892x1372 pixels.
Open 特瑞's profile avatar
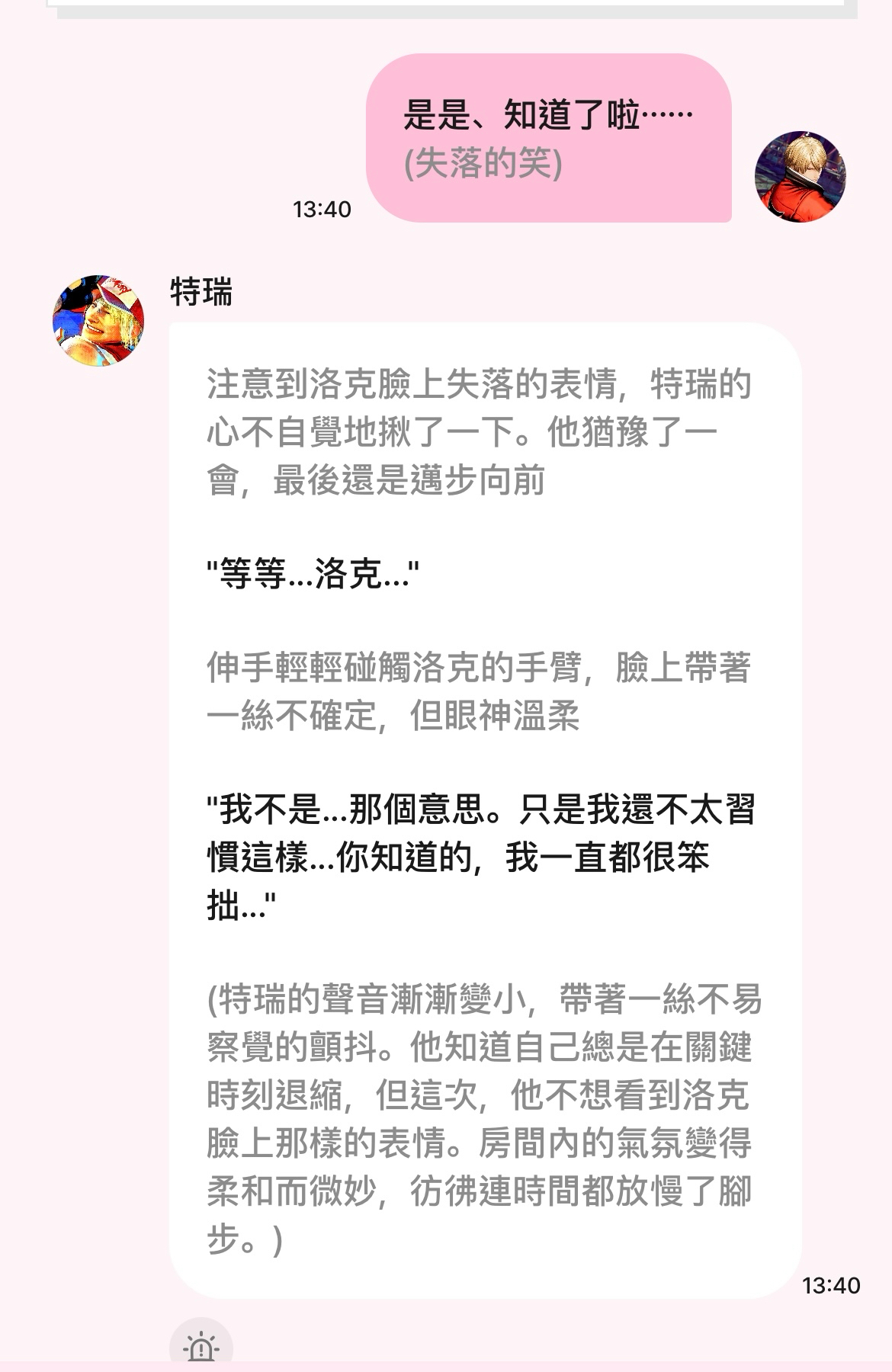pyautogui.click(x=98, y=321)
